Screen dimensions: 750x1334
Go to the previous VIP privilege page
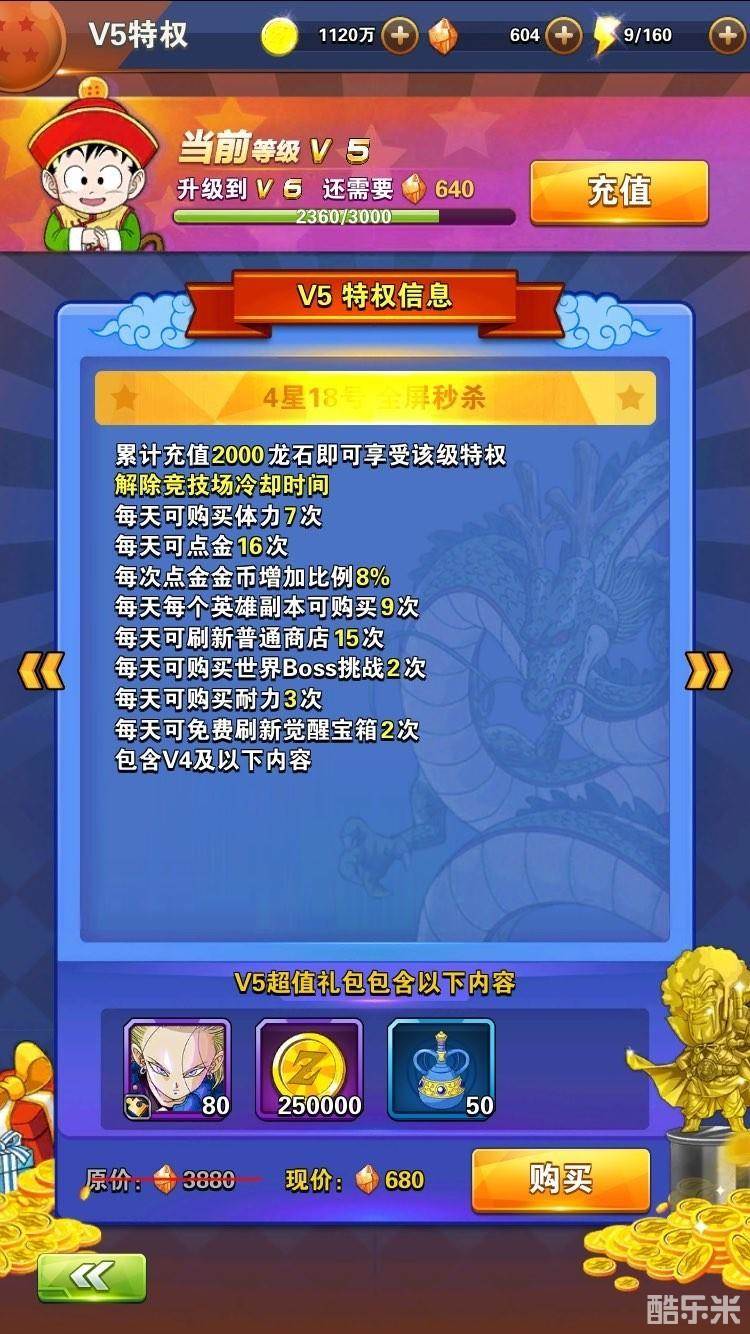point(41,671)
